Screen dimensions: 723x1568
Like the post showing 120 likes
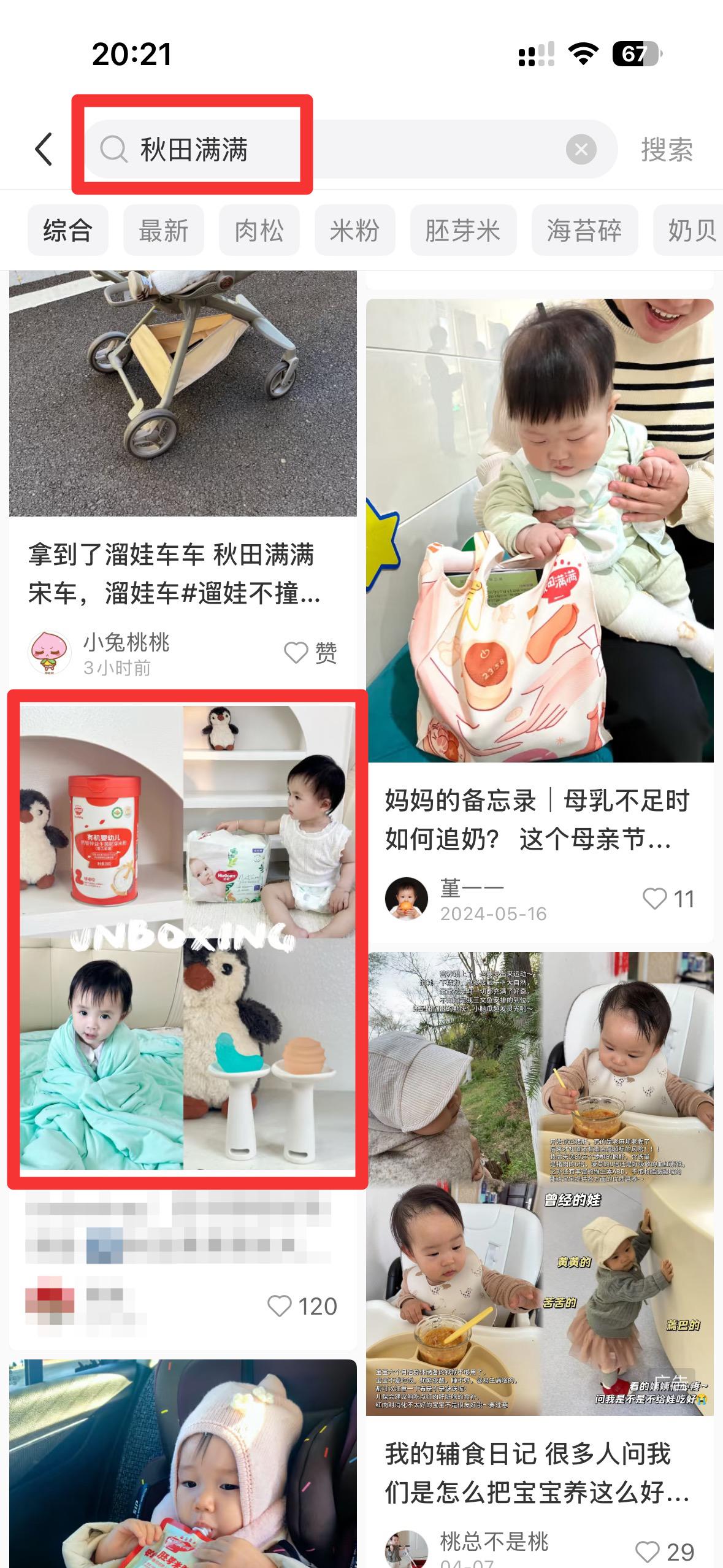[302, 1306]
